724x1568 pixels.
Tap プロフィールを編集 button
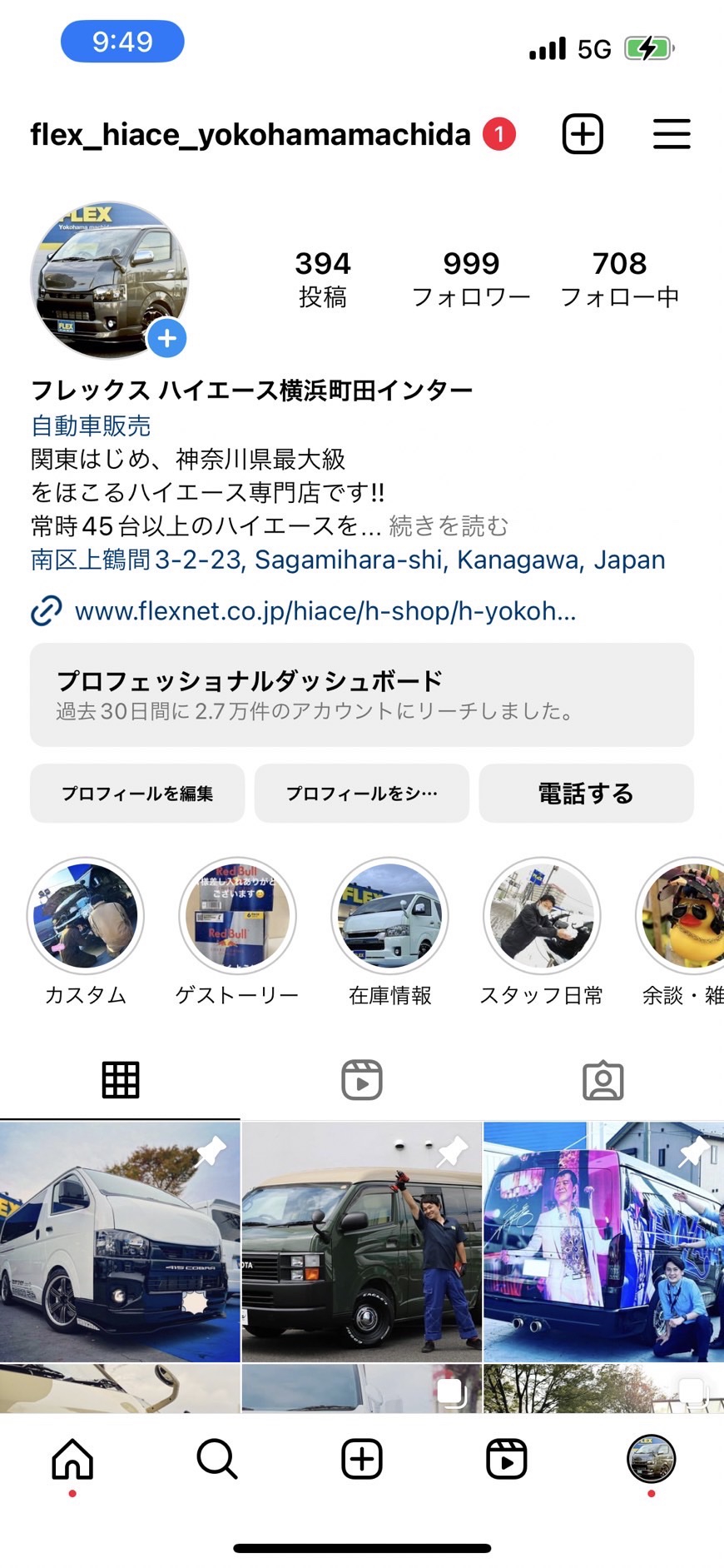coord(137,794)
